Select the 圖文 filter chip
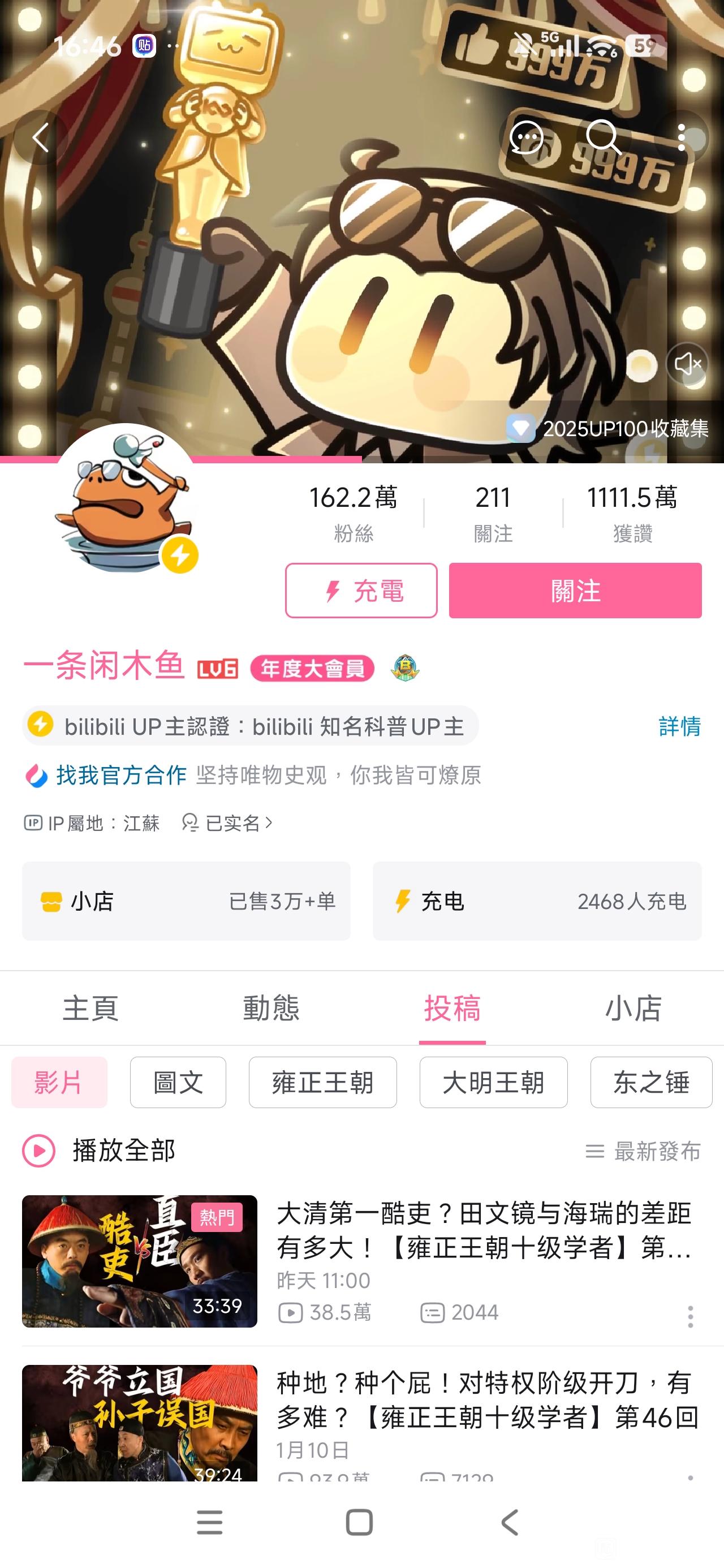724x1568 pixels. pyautogui.click(x=178, y=1082)
